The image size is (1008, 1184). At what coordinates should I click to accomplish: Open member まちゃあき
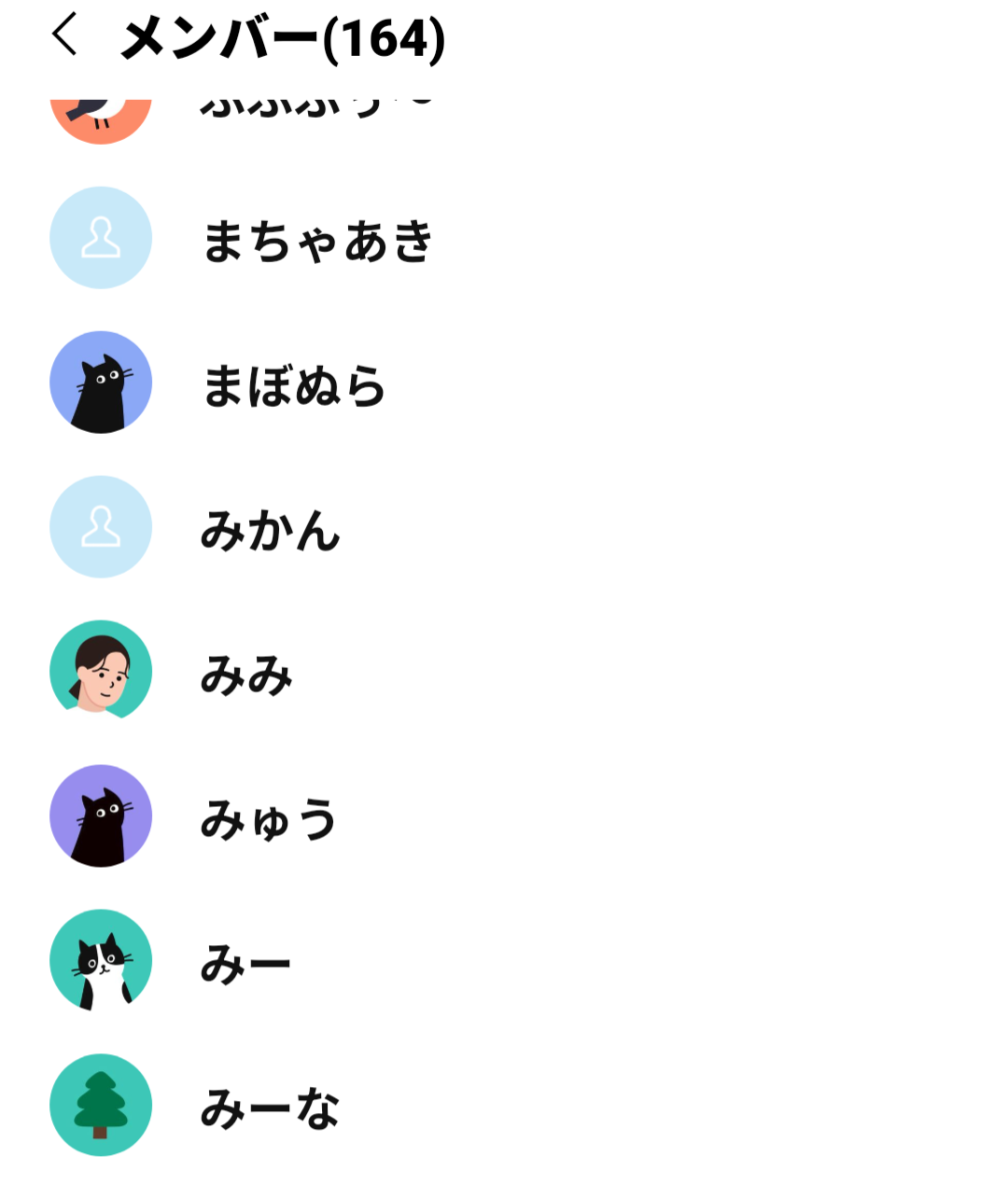pos(317,240)
